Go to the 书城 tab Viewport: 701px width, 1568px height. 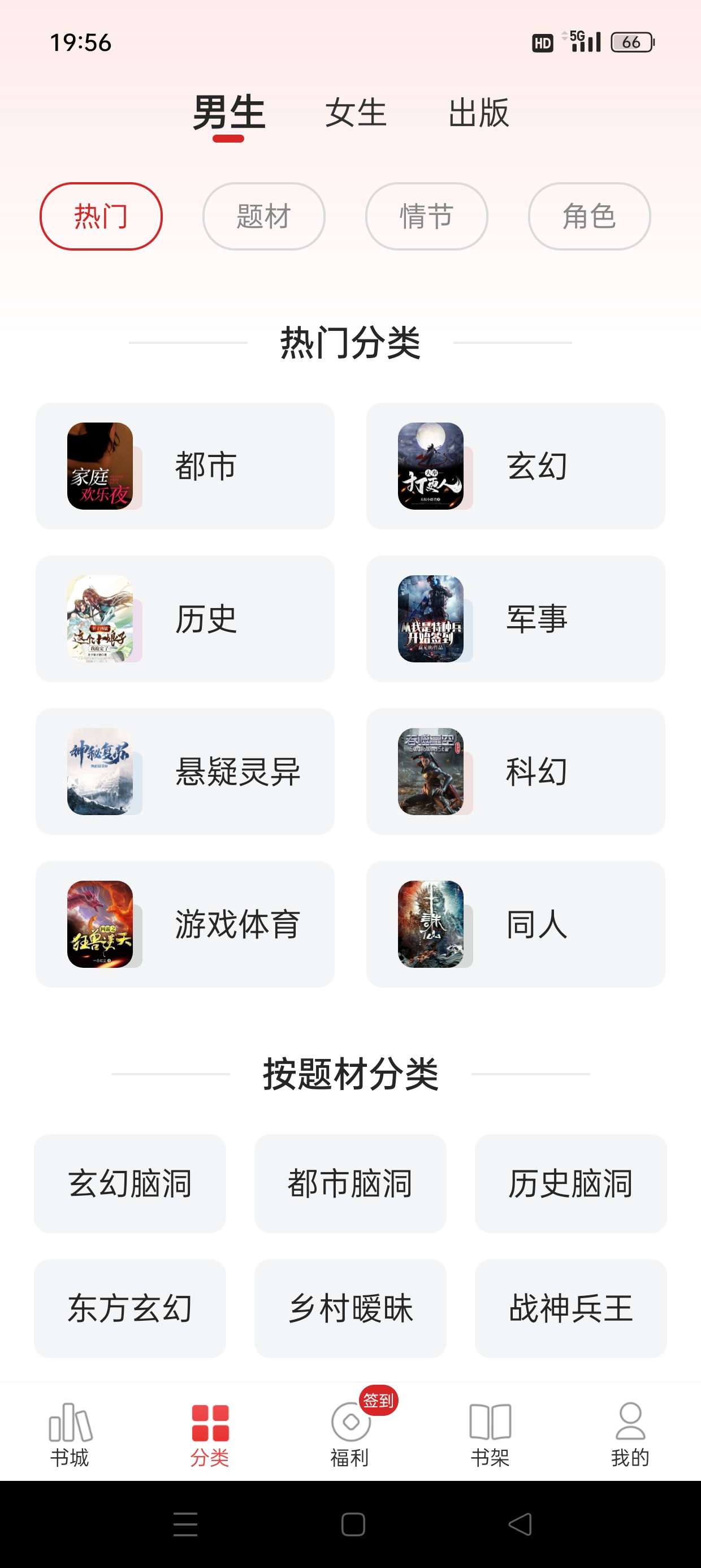click(x=70, y=1433)
